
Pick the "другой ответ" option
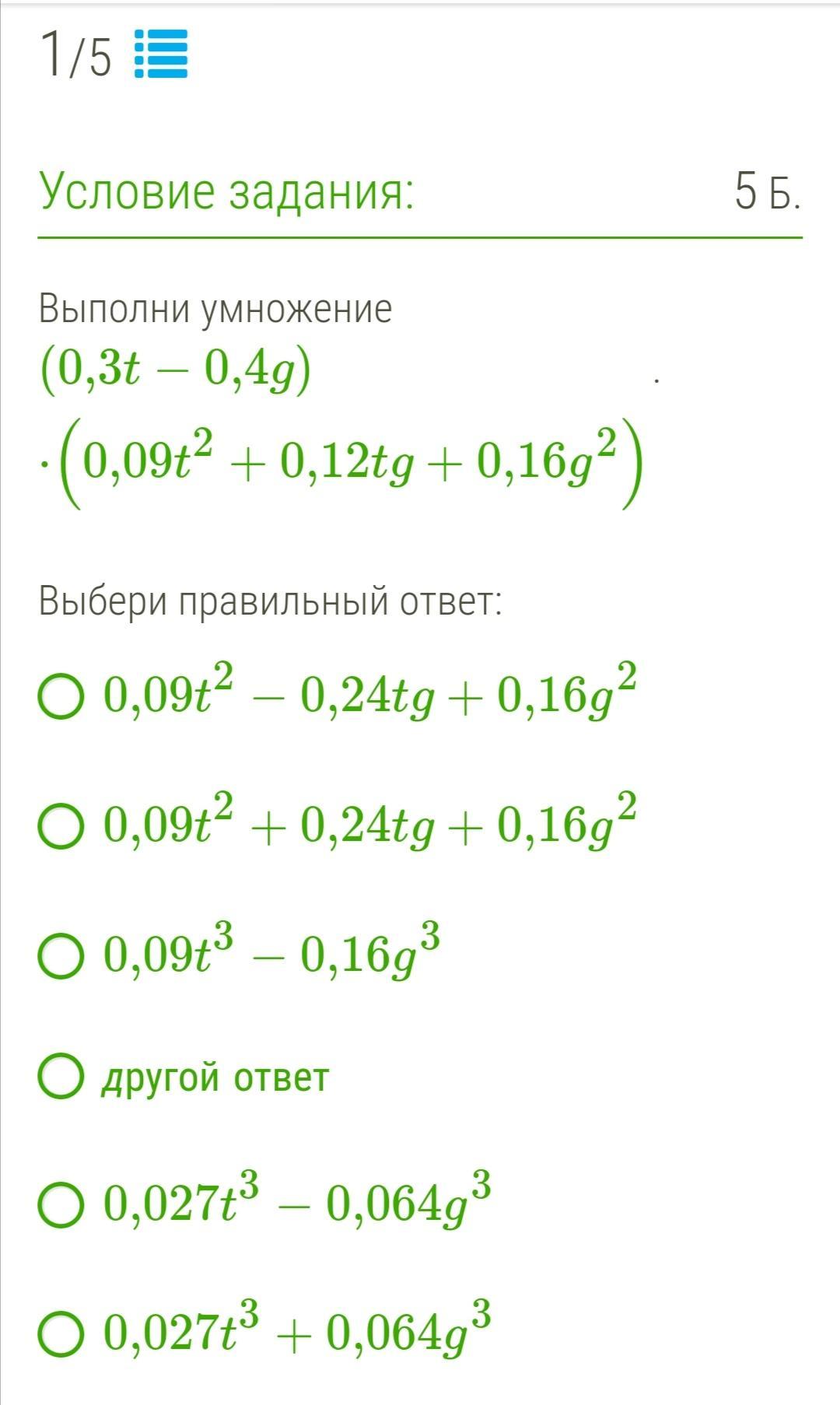(61, 1077)
